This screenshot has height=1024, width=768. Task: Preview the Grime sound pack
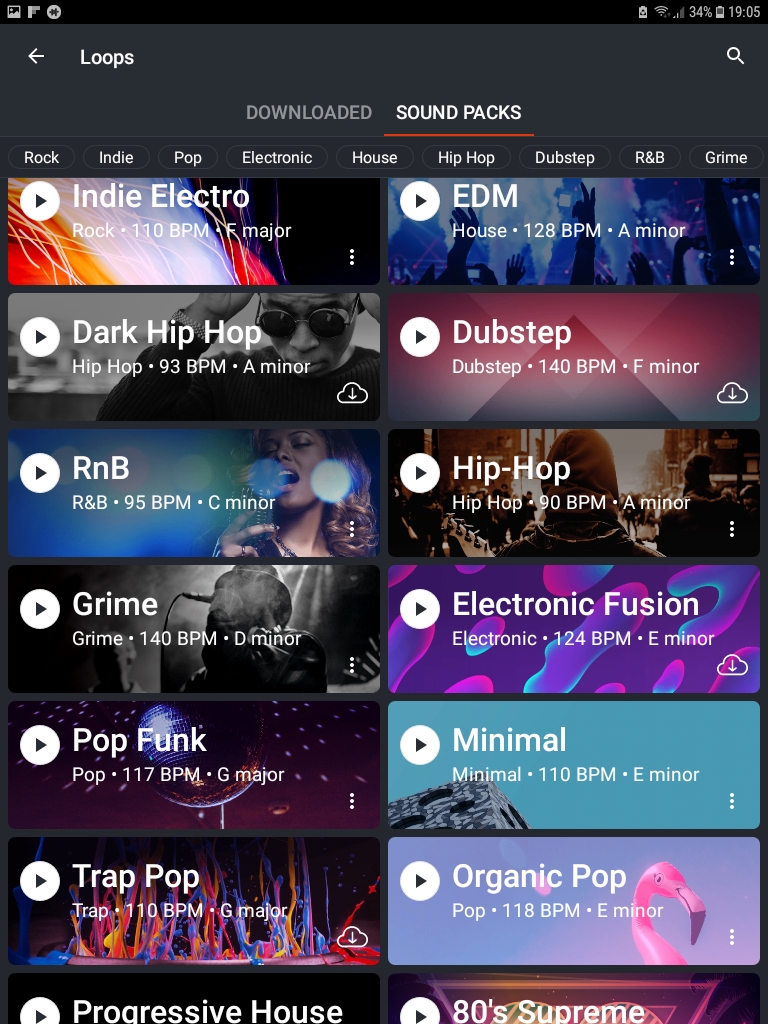40,609
